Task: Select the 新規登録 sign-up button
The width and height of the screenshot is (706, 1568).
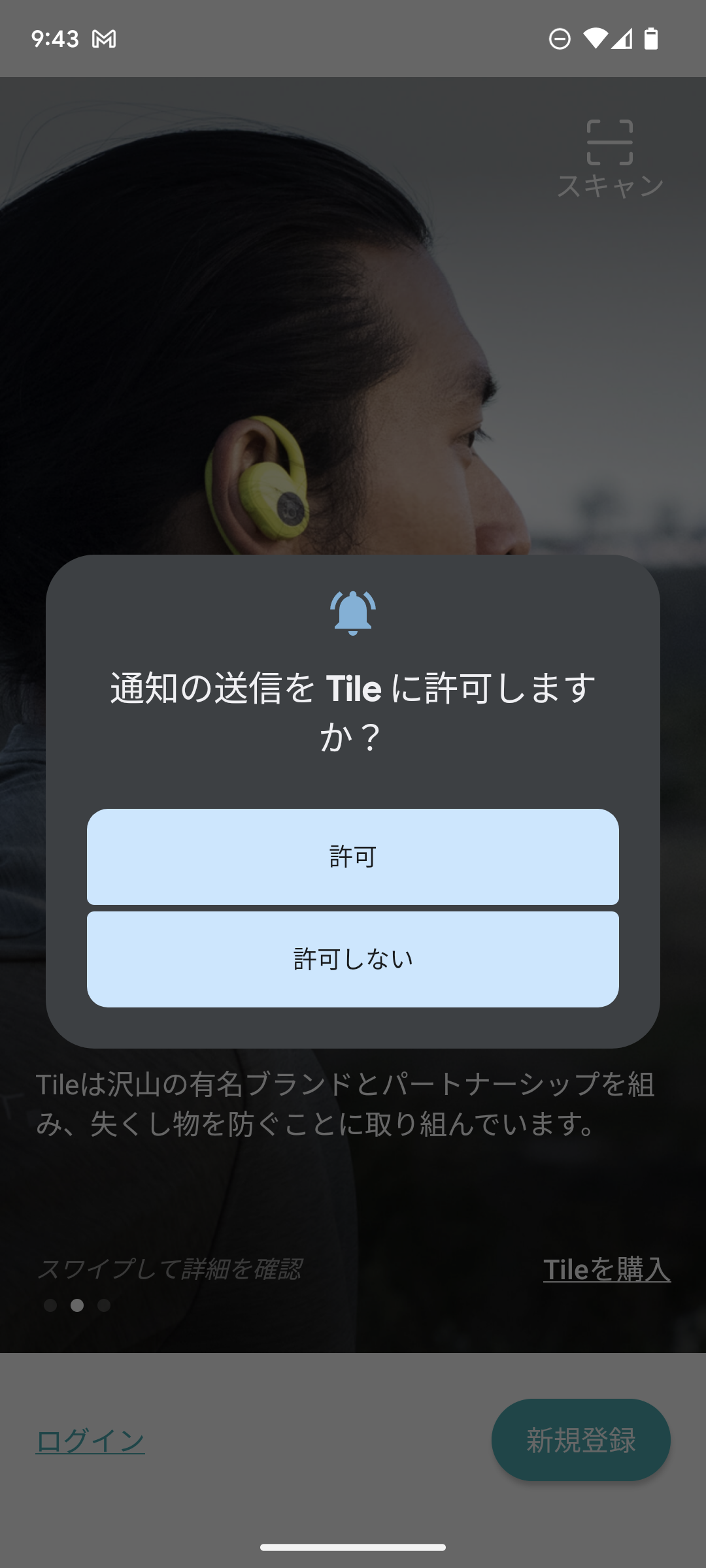Action: tap(580, 1440)
